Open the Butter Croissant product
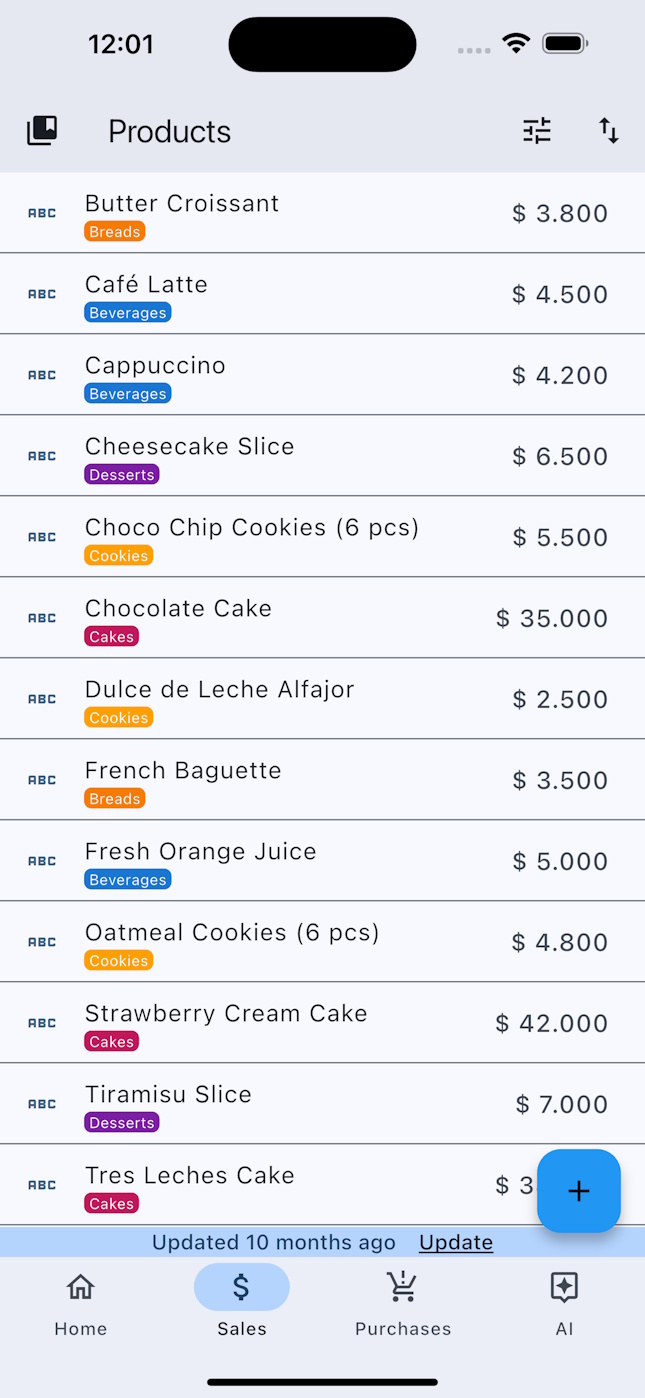Image resolution: width=645 pixels, height=1398 pixels. click(x=300, y=213)
